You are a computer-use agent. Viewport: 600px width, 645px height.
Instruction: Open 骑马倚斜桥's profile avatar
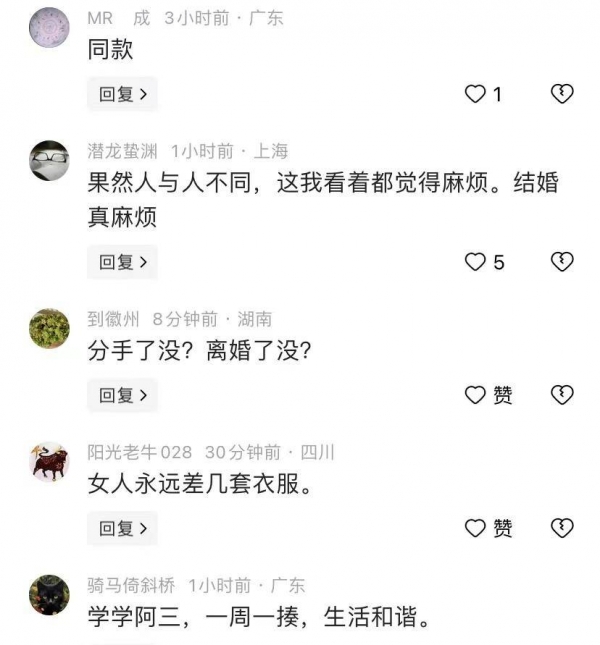coord(49,595)
